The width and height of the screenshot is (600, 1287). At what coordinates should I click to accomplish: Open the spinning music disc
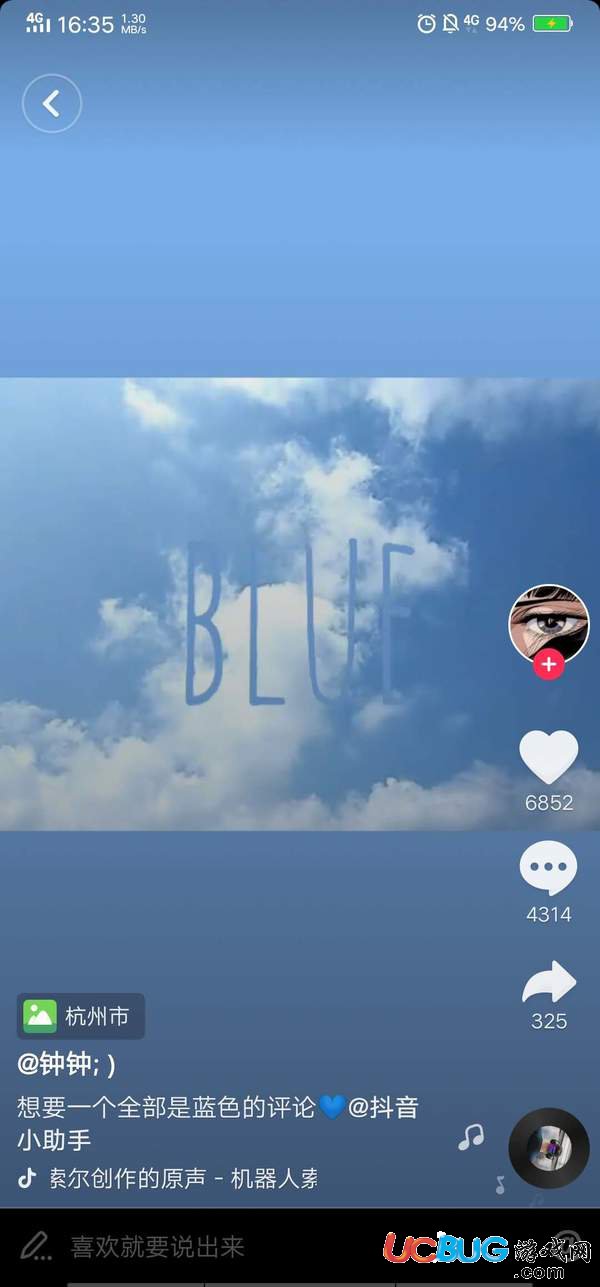pyautogui.click(x=549, y=1148)
